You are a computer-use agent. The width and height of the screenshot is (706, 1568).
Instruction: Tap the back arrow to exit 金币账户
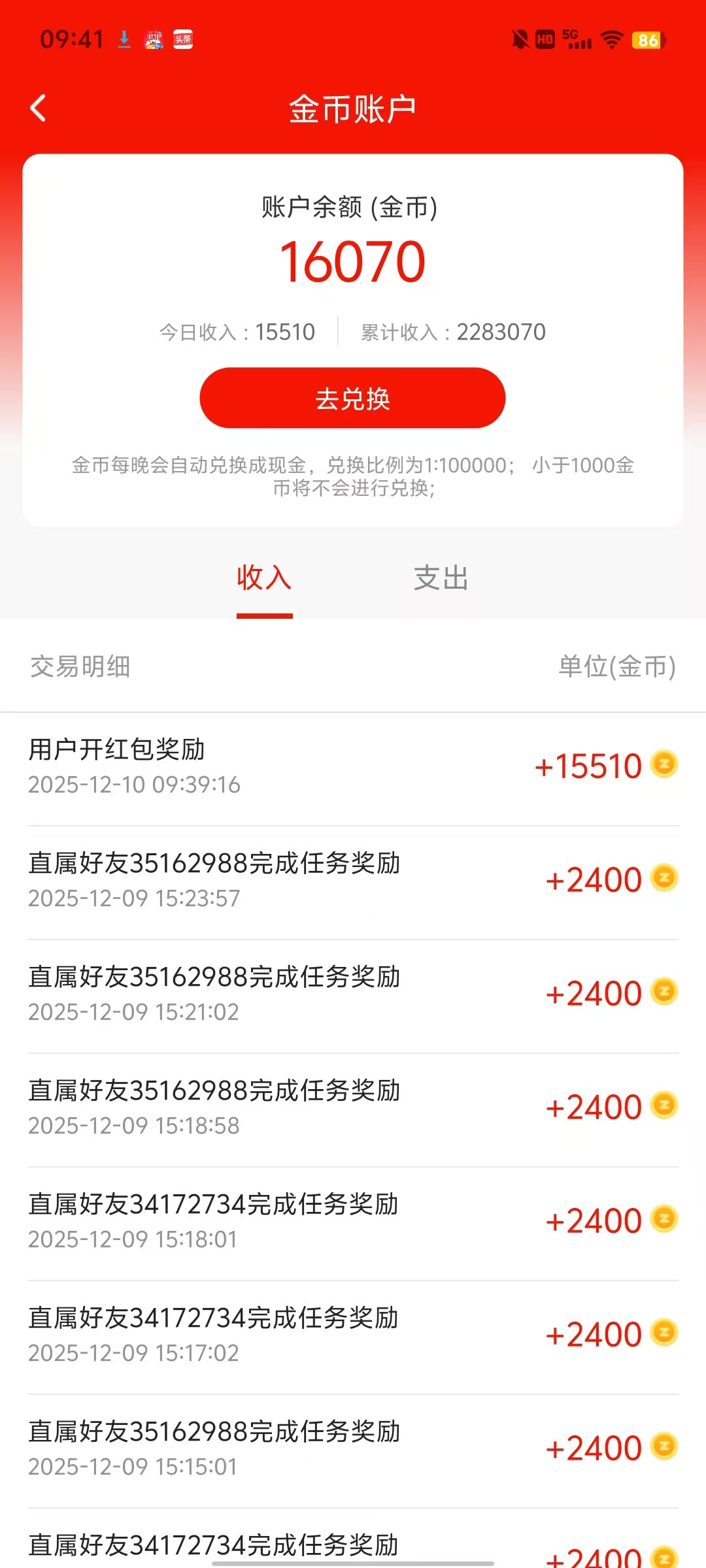[37, 108]
